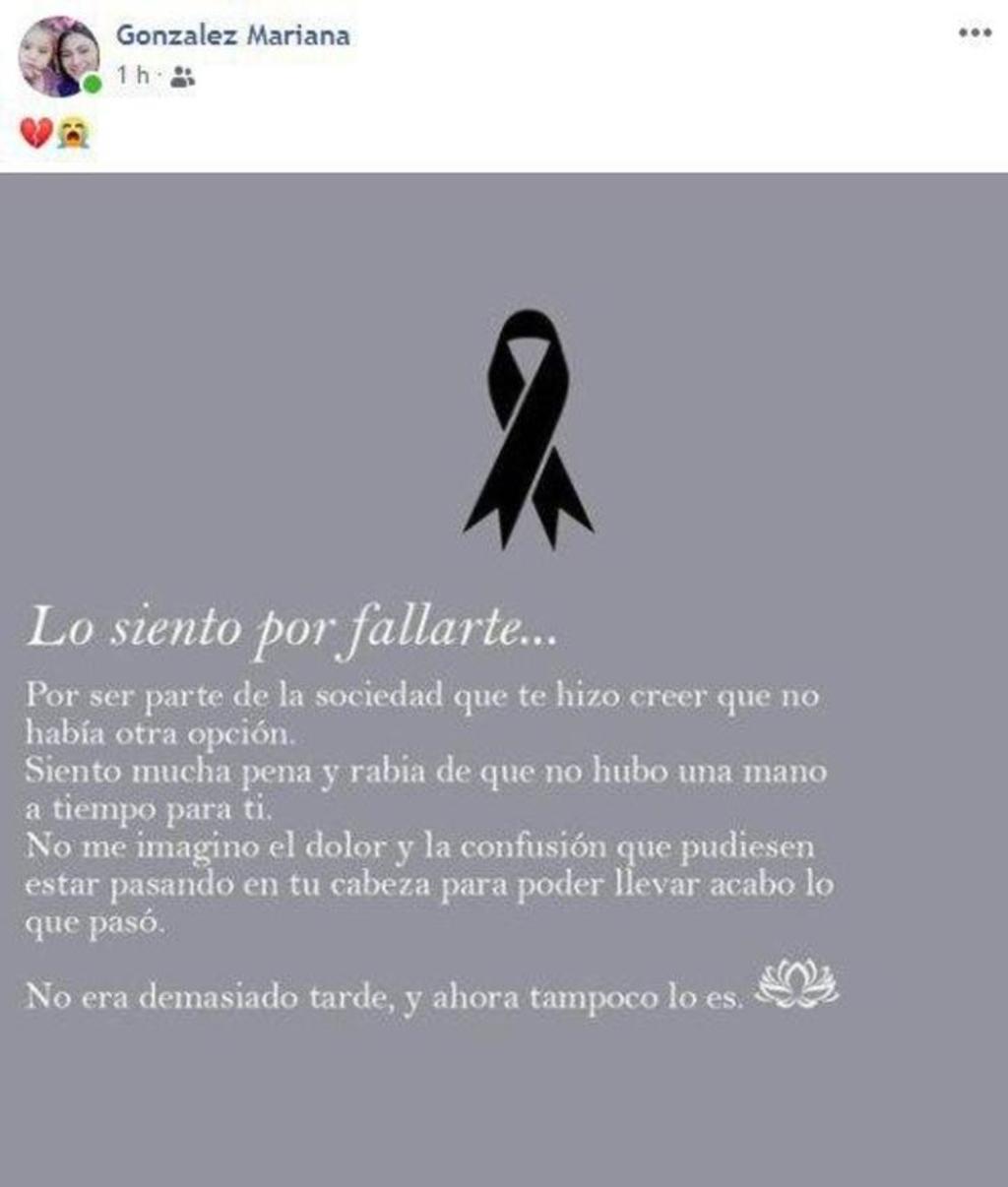Open Gonzalez Mariana's profile picture
This screenshot has width=1008, height=1187.
coord(57,56)
